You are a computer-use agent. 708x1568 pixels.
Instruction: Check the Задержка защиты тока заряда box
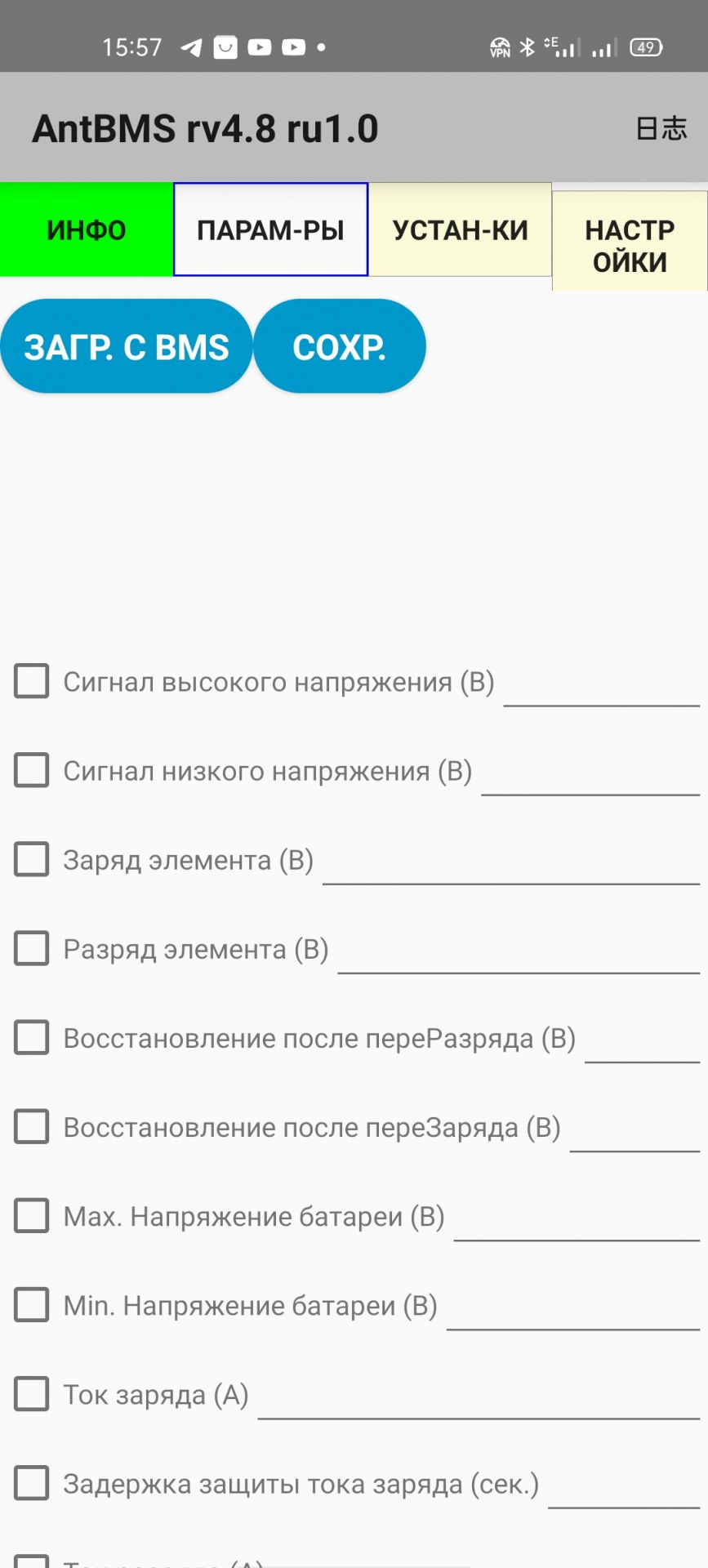pos(32,1483)
